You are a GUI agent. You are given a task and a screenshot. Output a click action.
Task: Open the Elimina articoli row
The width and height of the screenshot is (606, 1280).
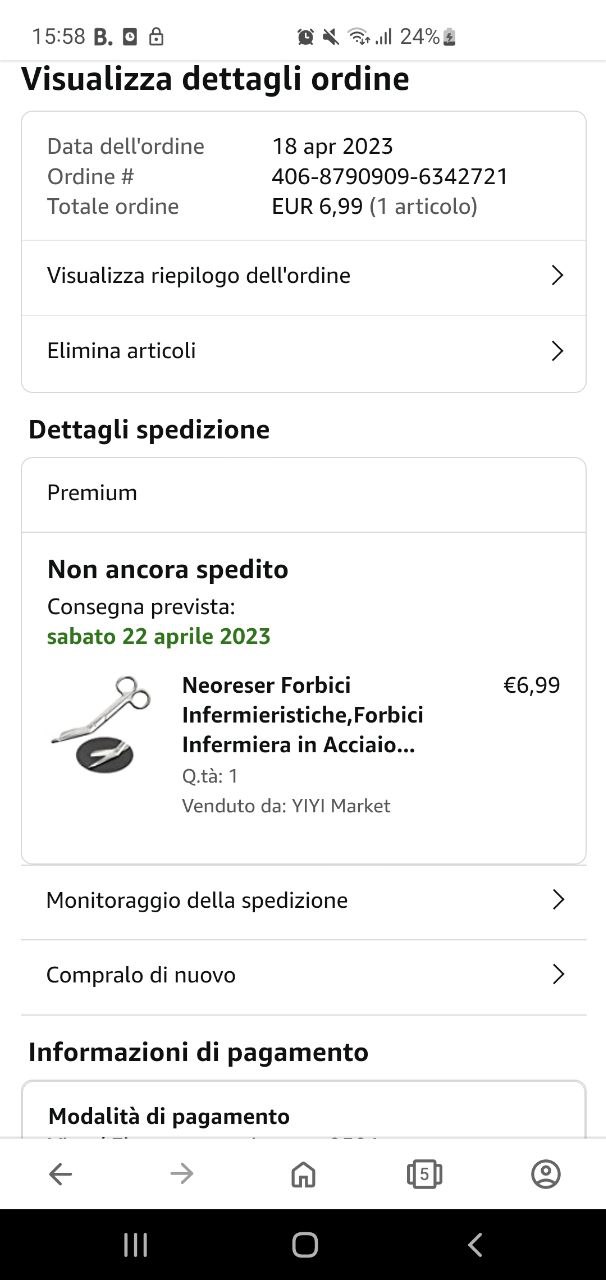pos(303,351)
